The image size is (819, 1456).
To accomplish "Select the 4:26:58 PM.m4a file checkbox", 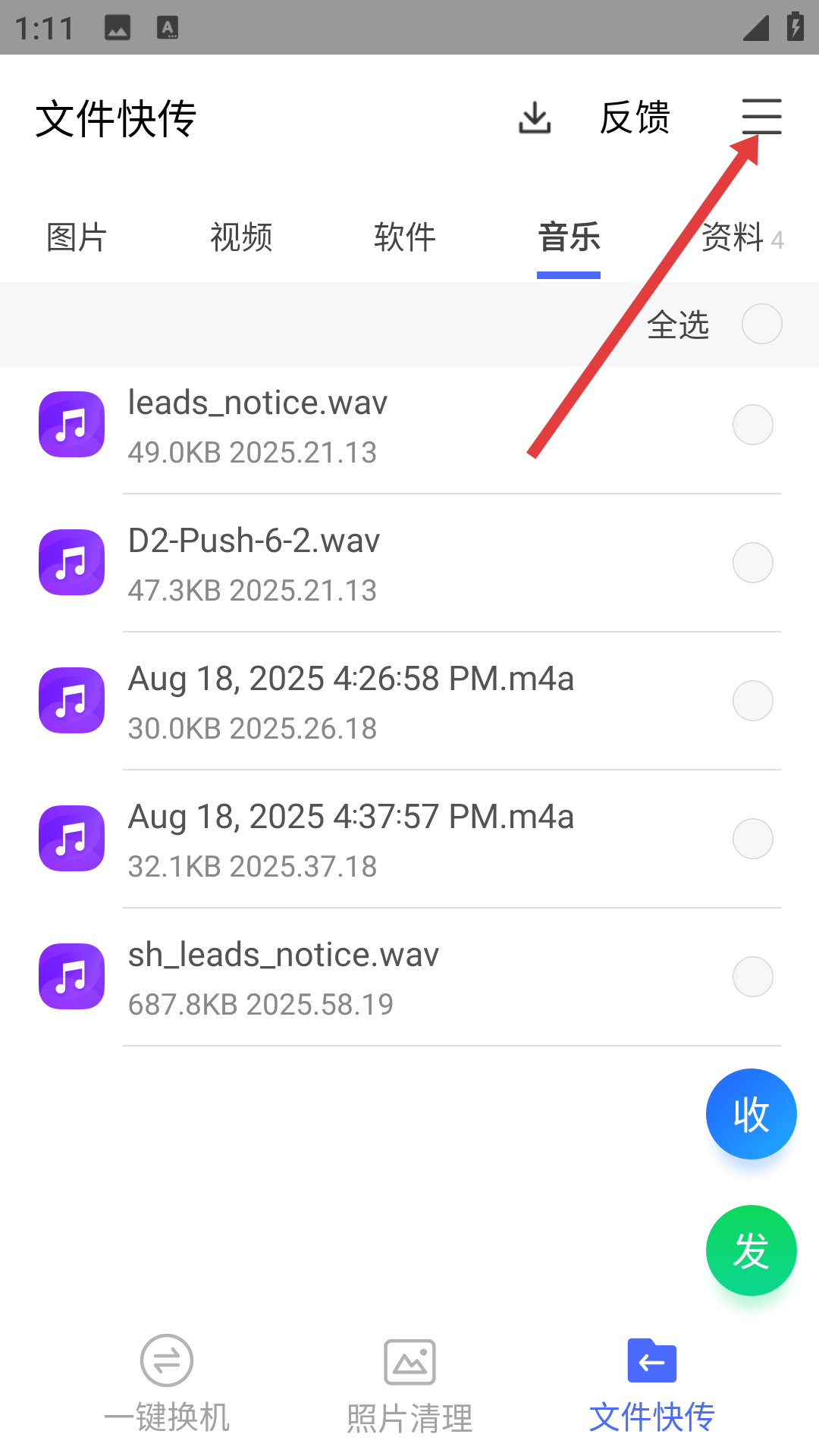I will pos(752,701).
